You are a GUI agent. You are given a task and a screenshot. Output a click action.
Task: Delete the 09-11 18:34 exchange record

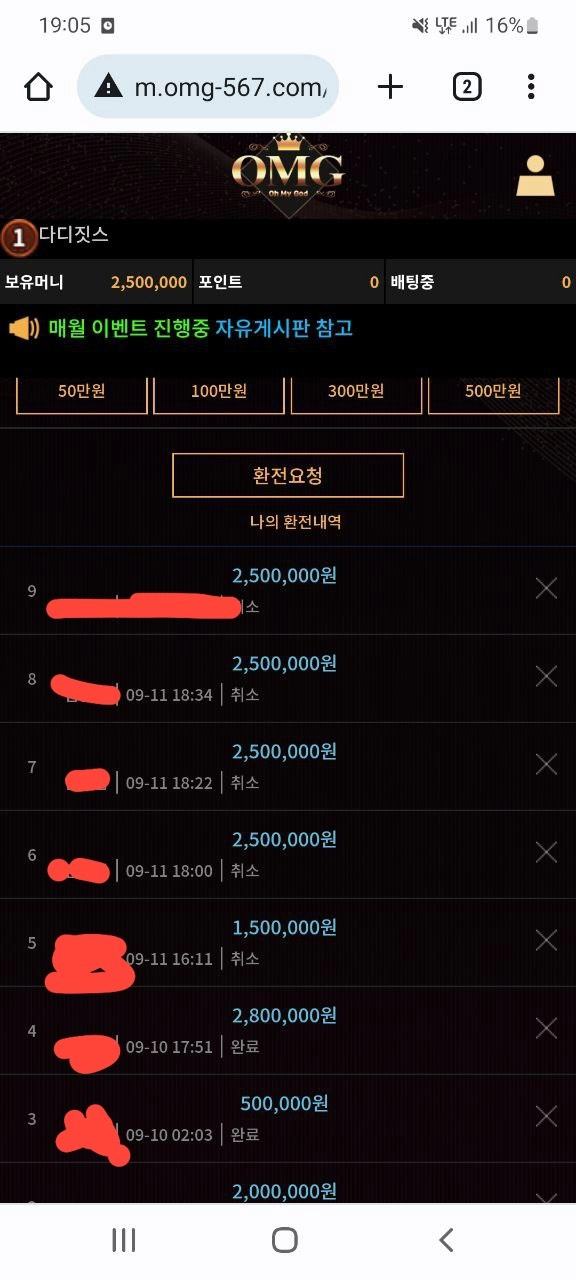point(546,677)
